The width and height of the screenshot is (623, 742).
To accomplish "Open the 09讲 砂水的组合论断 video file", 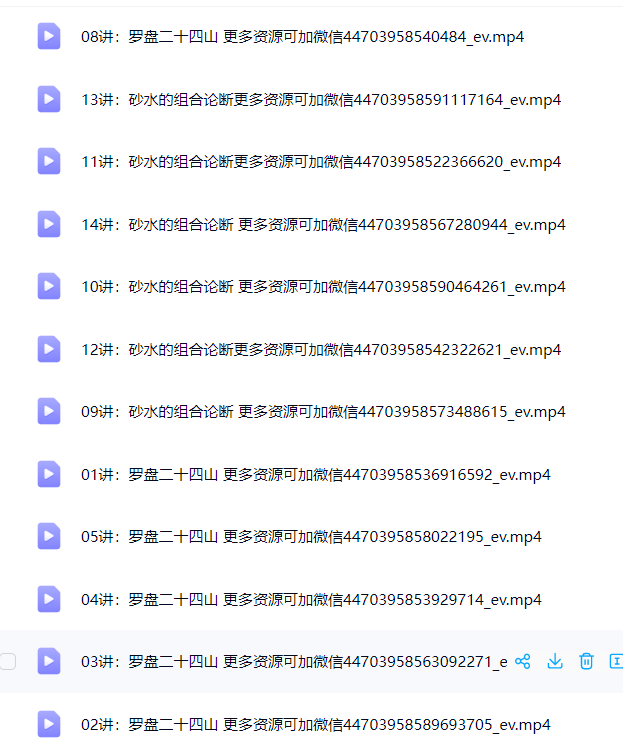I will 322,411.
